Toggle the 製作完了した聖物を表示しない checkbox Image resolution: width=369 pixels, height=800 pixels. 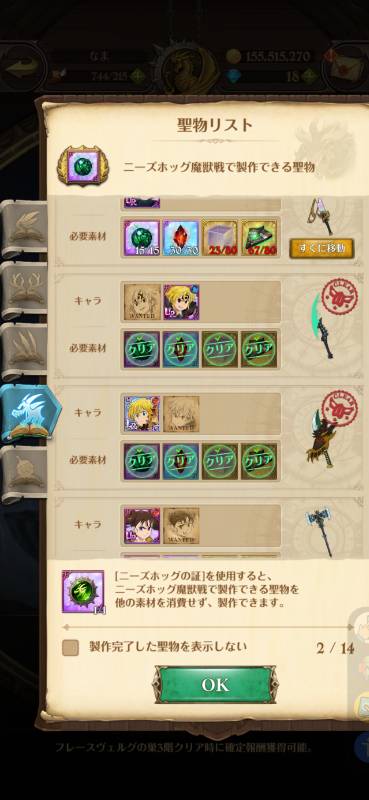click(x=70, y=648)
